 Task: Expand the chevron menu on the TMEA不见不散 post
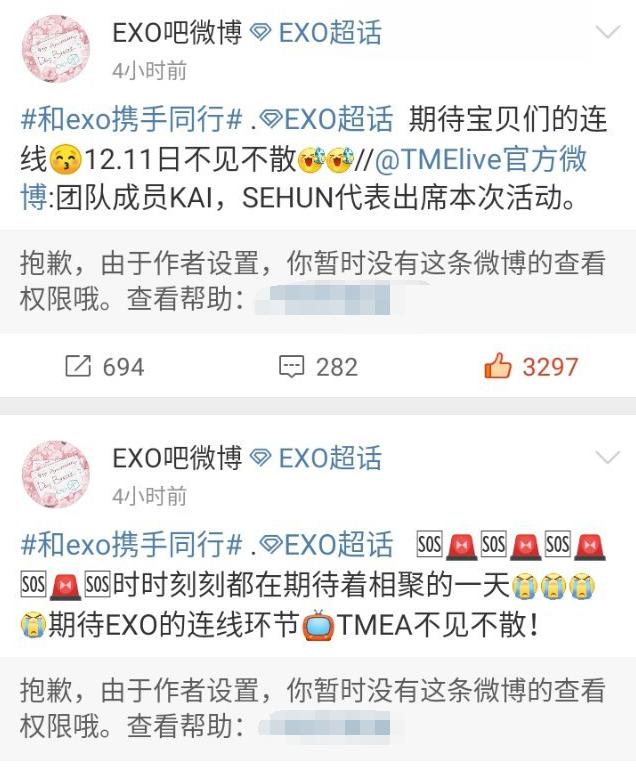(x=607, y=459)
